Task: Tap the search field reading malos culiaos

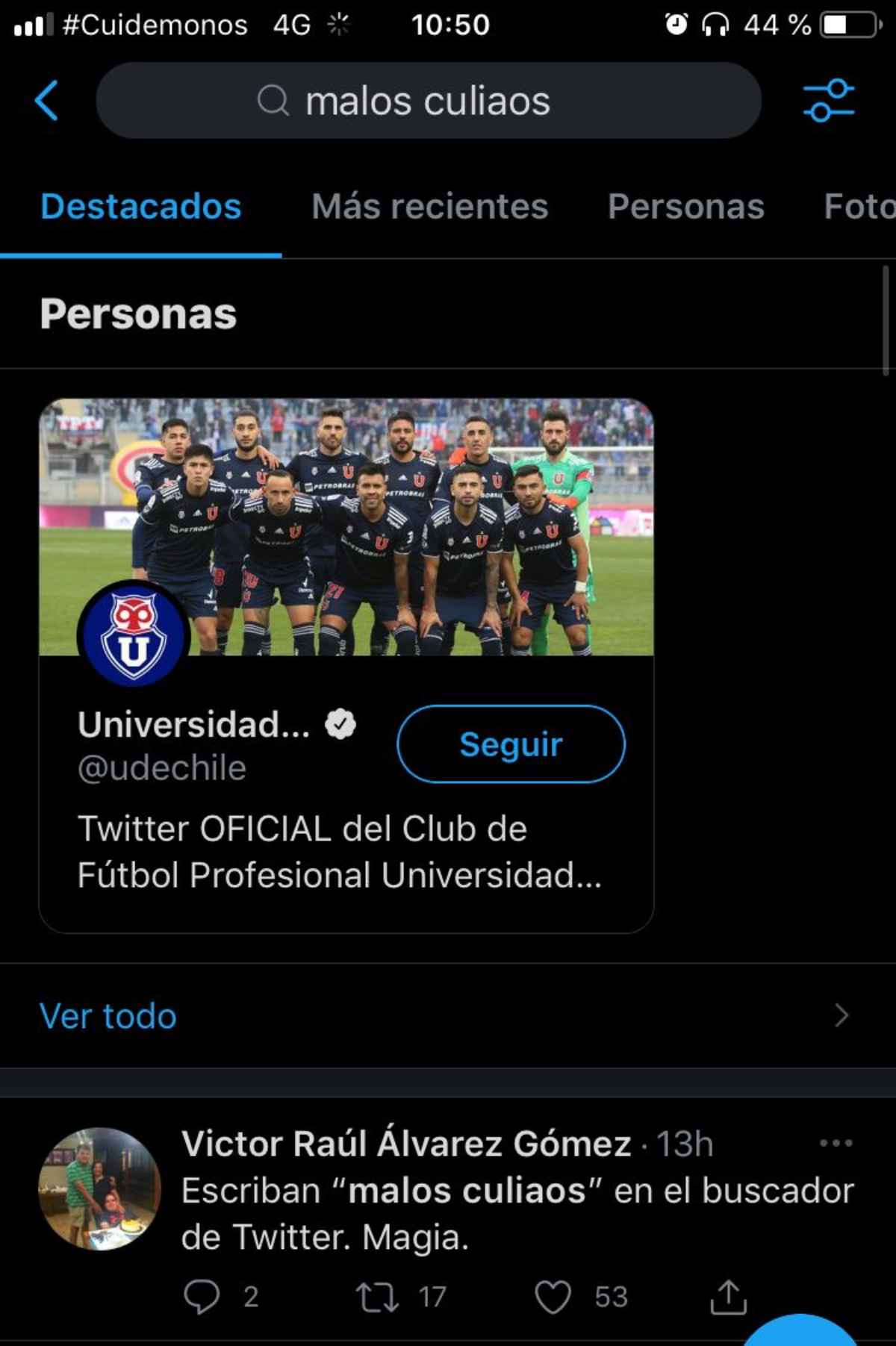Action: click(x=428, y=101)
